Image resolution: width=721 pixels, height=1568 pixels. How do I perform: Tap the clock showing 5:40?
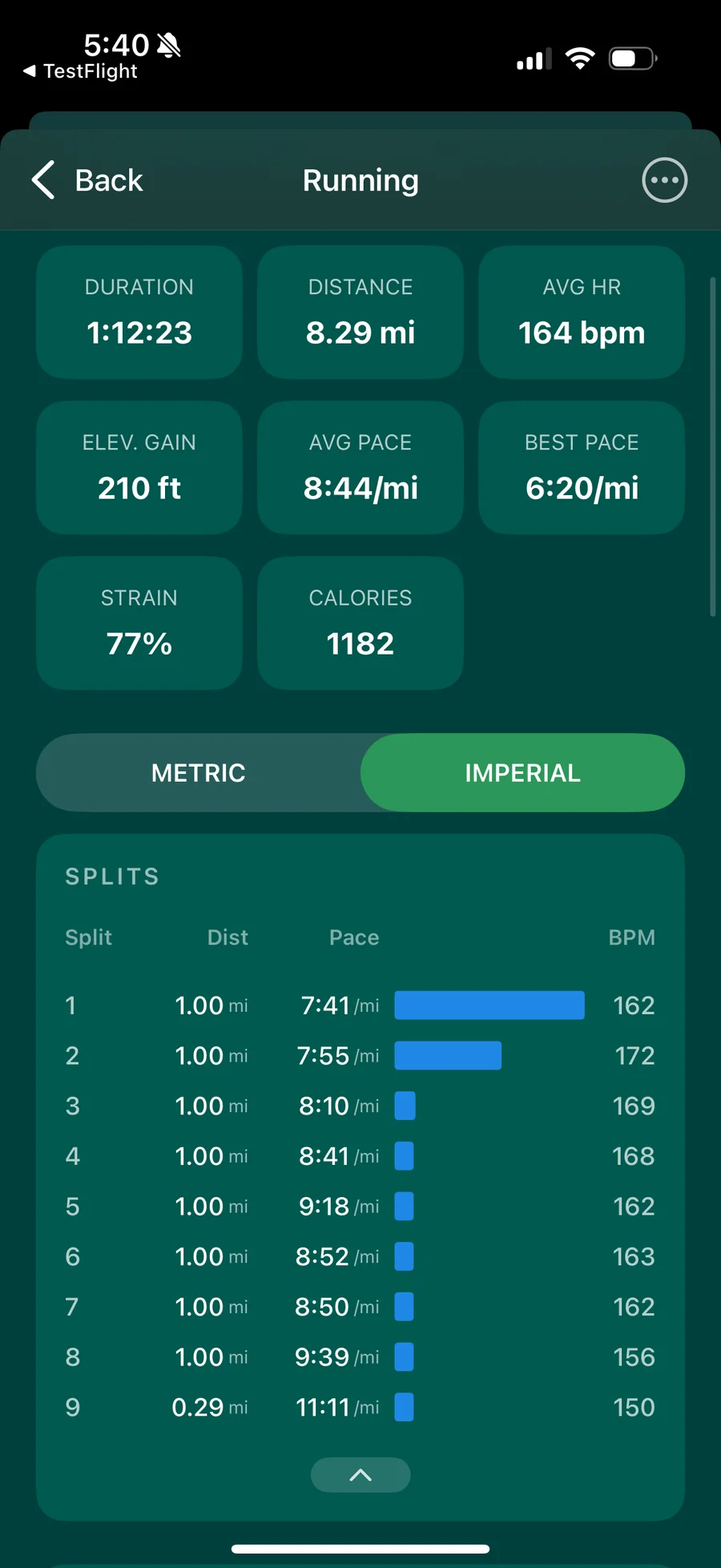(x=115, y=45)
